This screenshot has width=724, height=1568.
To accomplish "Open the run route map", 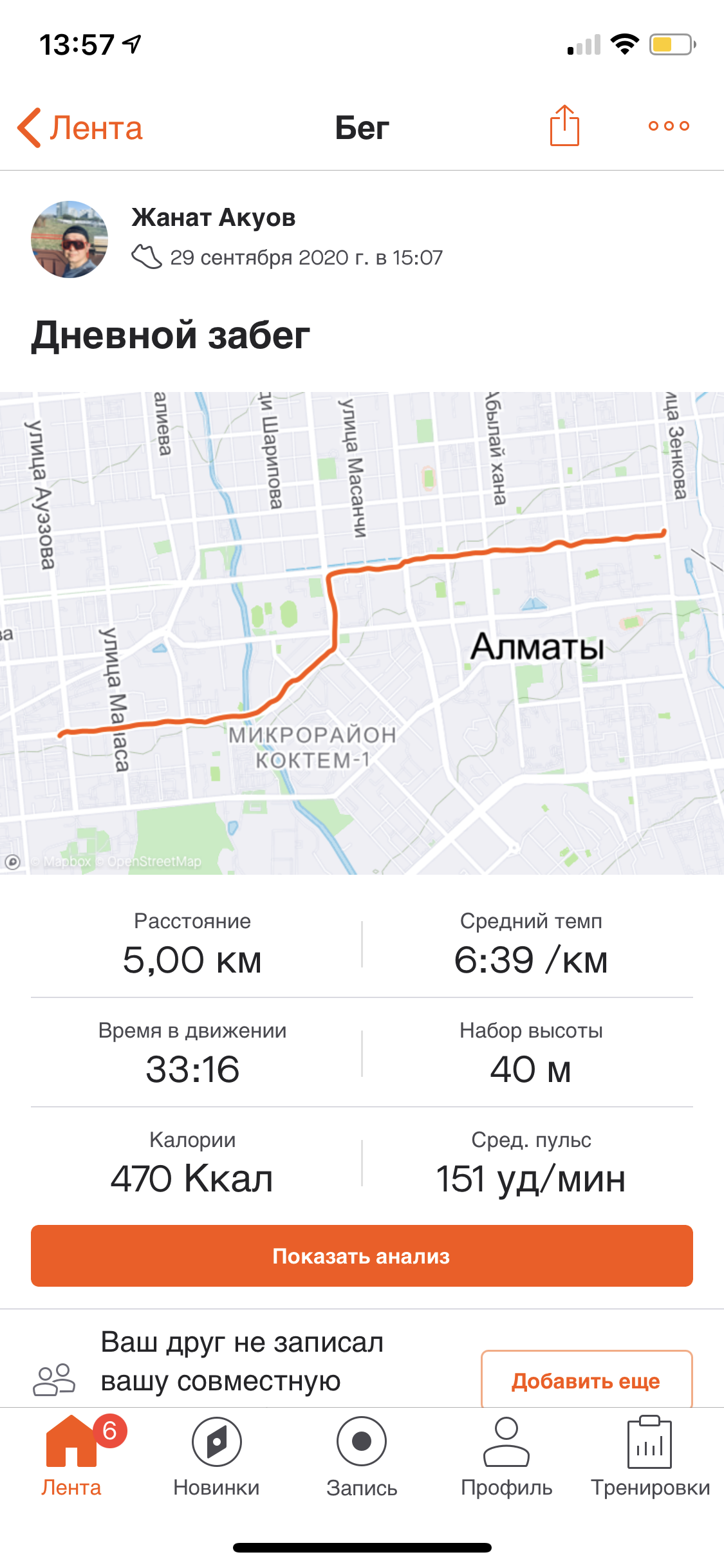I will tap(362, 633).
